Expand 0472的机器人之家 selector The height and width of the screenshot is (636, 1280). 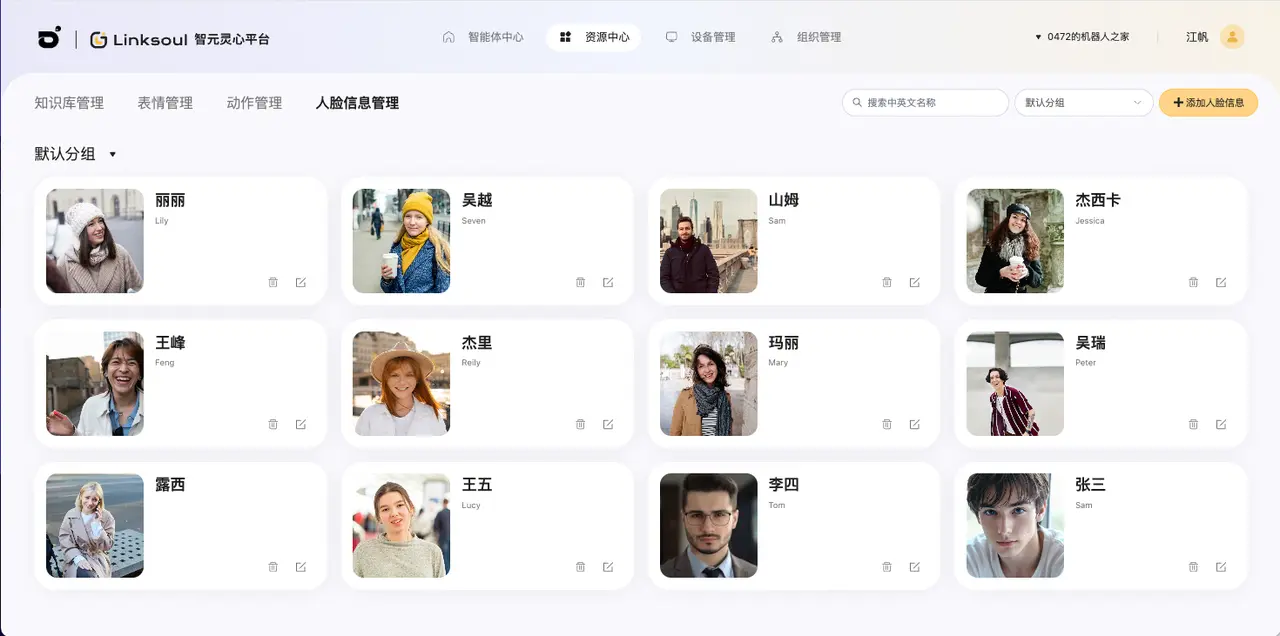tap(1083, 37)
